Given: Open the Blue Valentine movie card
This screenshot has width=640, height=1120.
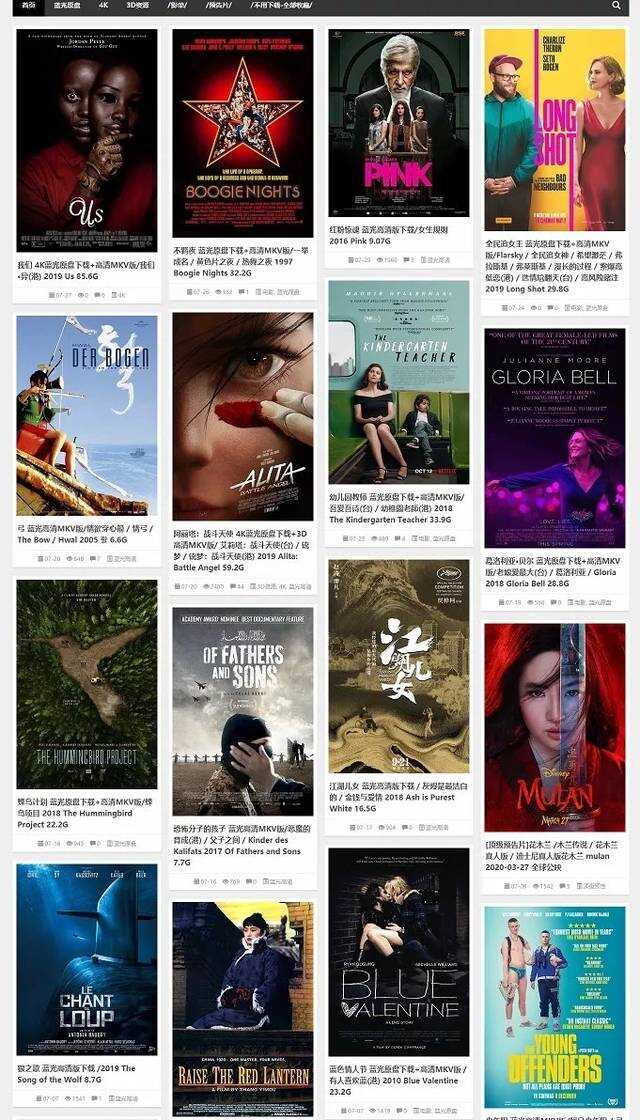Looking at the screenshot, I should point(399,952).
